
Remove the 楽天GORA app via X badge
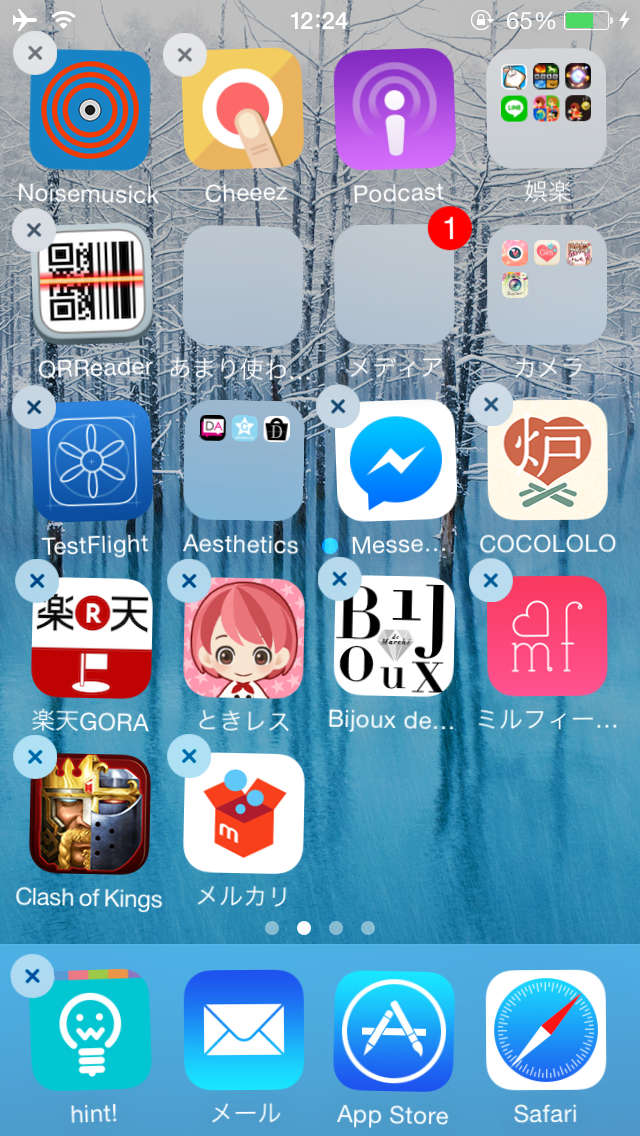[x=36, y=580]
